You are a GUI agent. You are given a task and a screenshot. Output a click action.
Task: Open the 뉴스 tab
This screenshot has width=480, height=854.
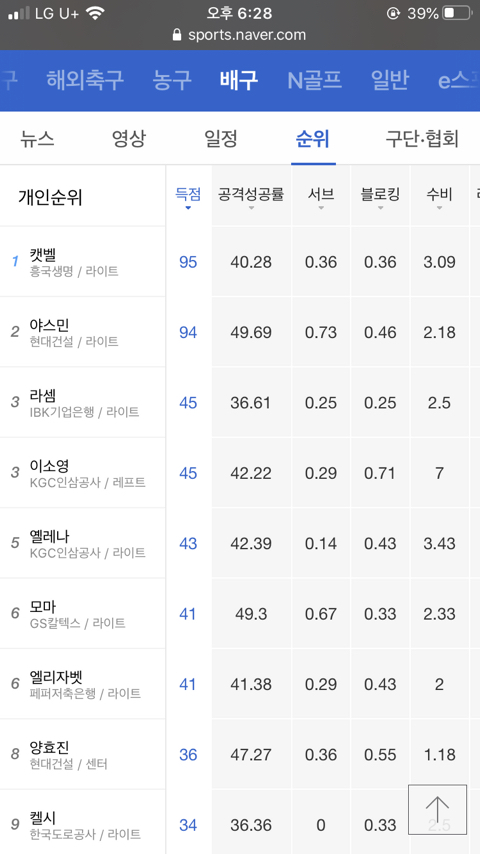[x=37, y=139]
